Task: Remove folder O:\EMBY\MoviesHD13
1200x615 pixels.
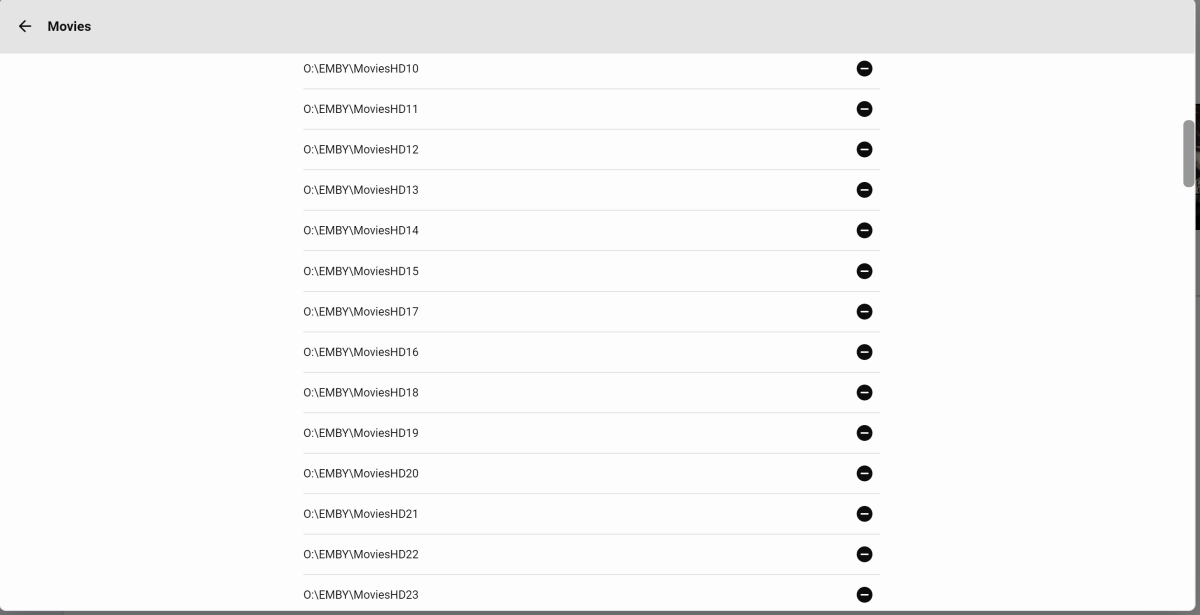Action: click(x=864, y=190)
